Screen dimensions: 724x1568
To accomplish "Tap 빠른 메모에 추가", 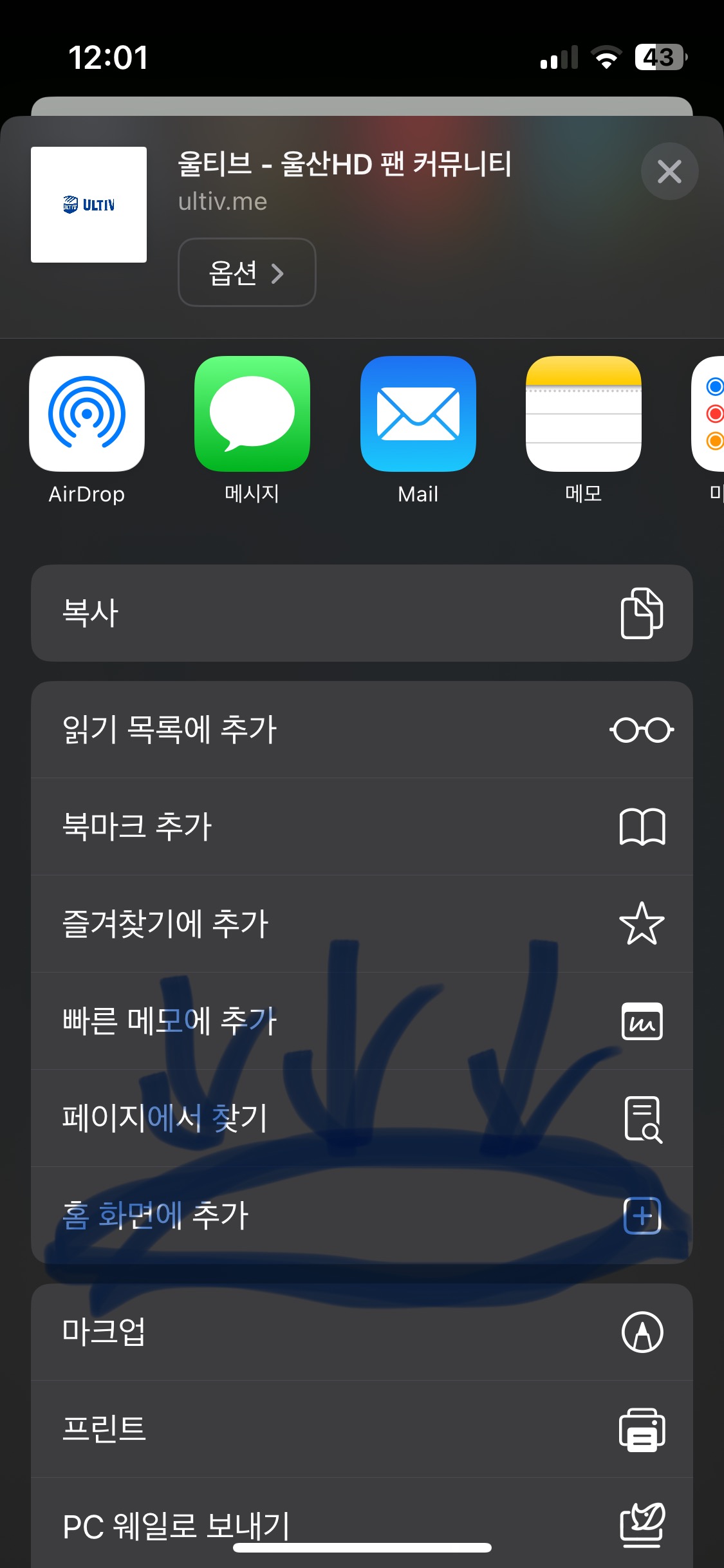I will (362, 1021).
